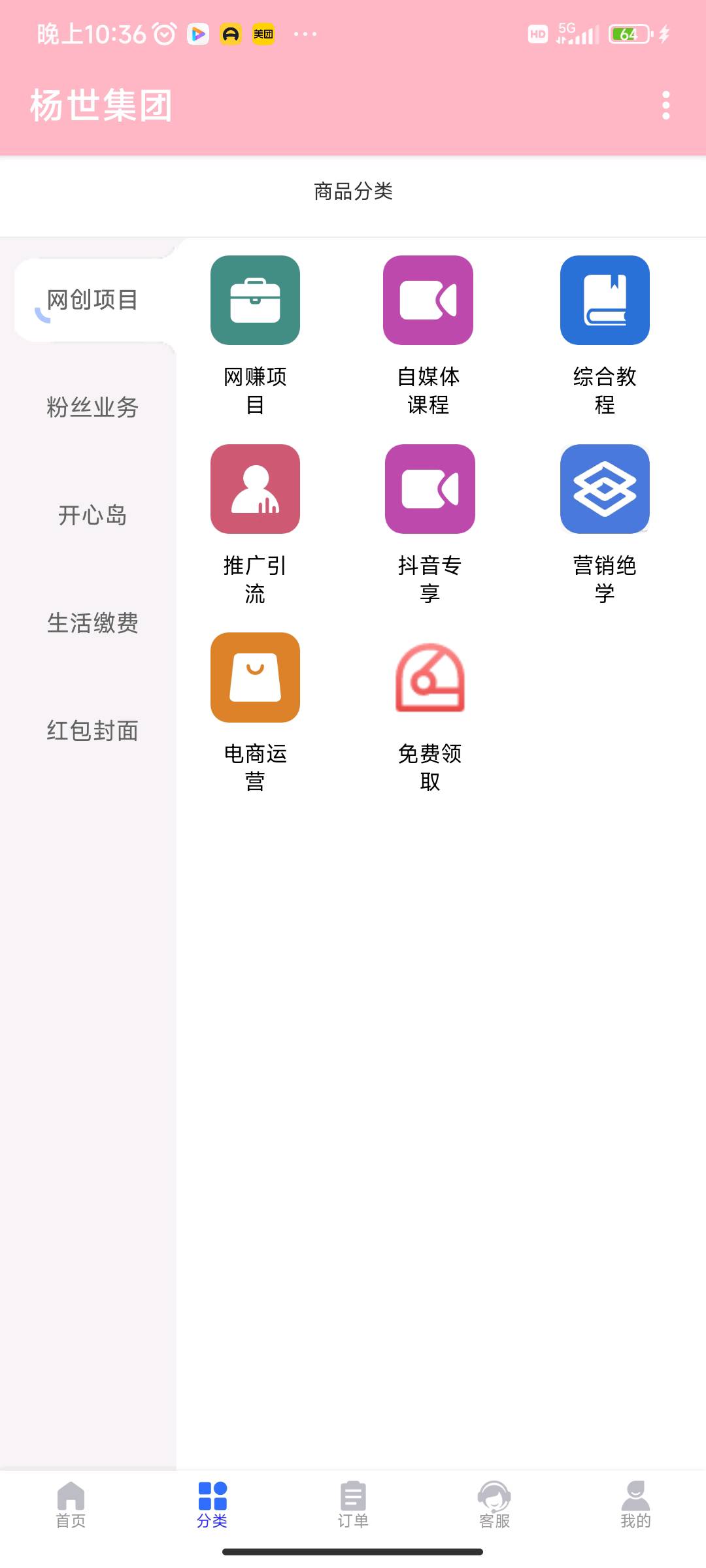Select the 红包封面 category

point(92,730)
